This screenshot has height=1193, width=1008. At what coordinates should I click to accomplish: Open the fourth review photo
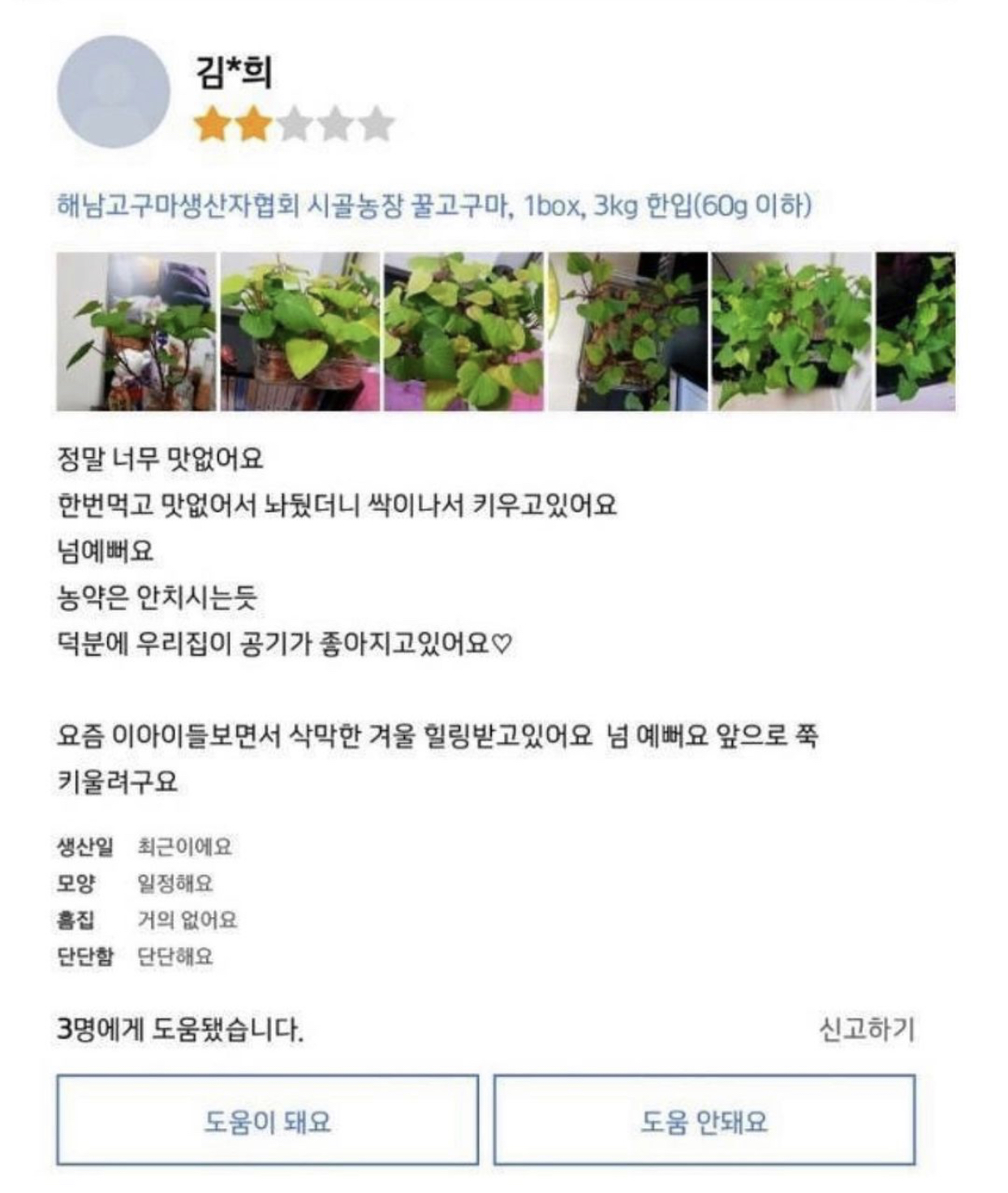628,331
